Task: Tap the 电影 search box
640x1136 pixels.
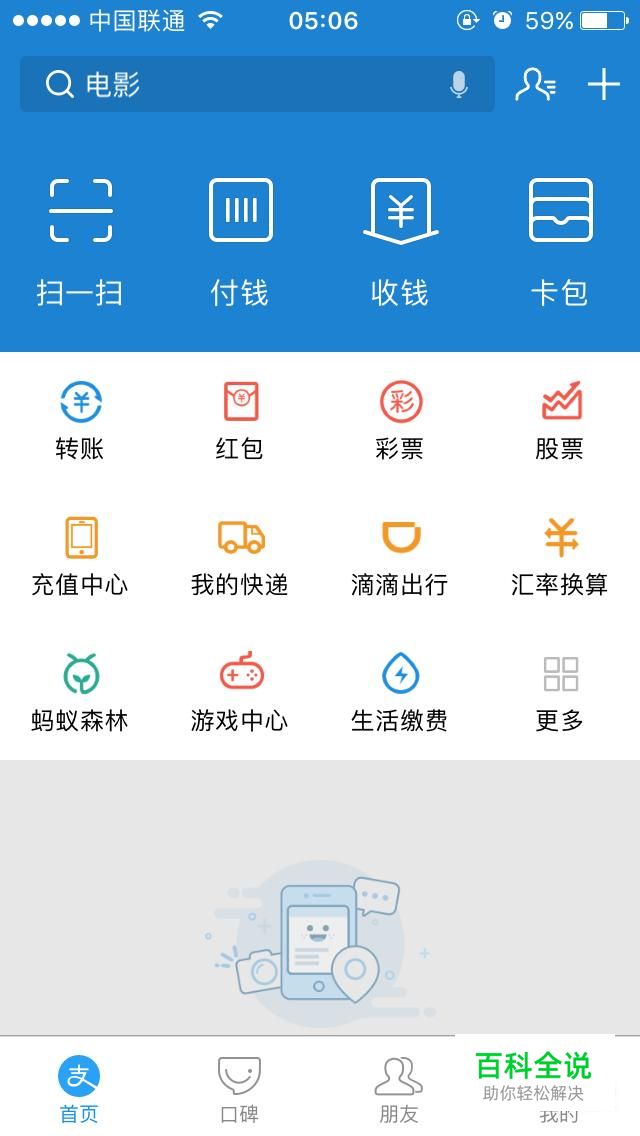Action: [240, 85]
